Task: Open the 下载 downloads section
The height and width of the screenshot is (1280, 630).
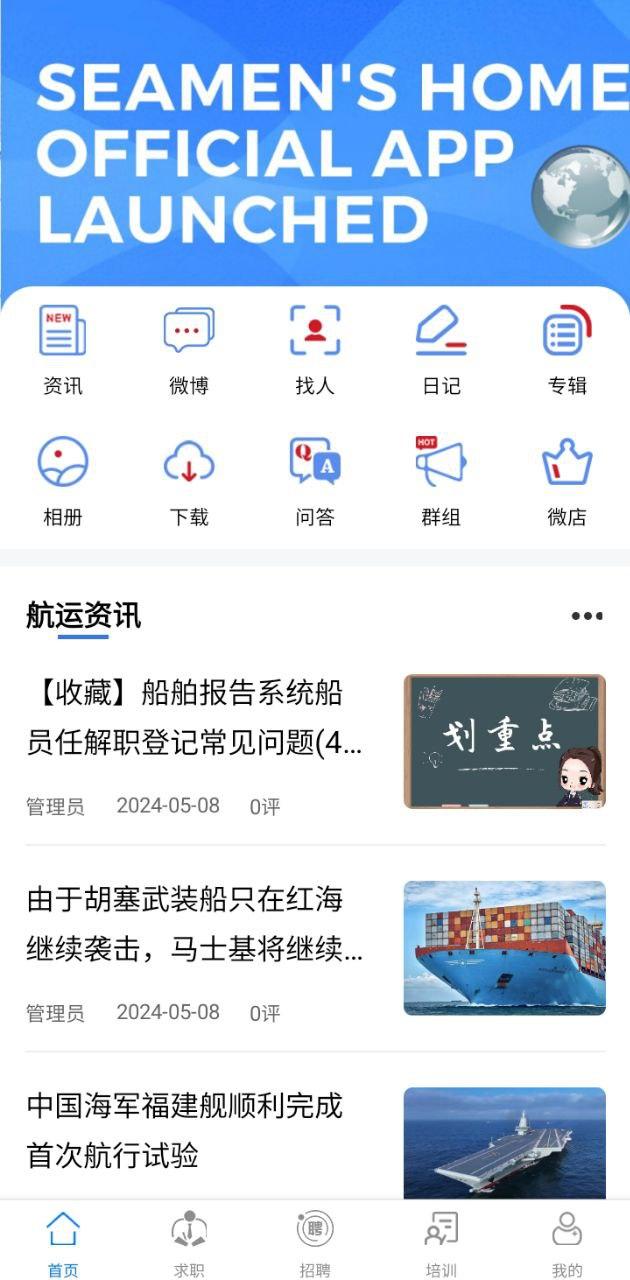Action: (x=189, y=481)
